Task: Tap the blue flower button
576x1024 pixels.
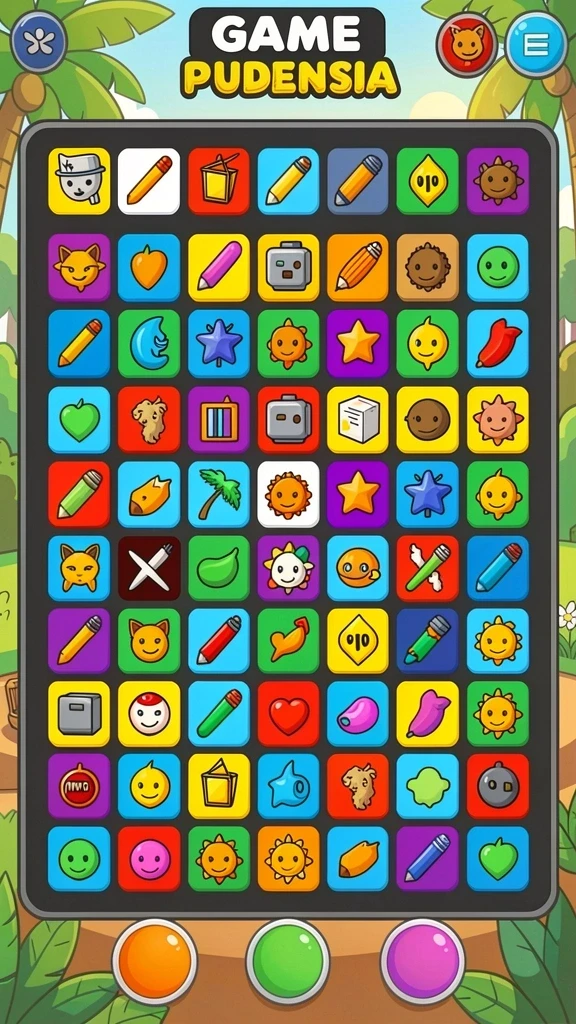Action: 39,41
